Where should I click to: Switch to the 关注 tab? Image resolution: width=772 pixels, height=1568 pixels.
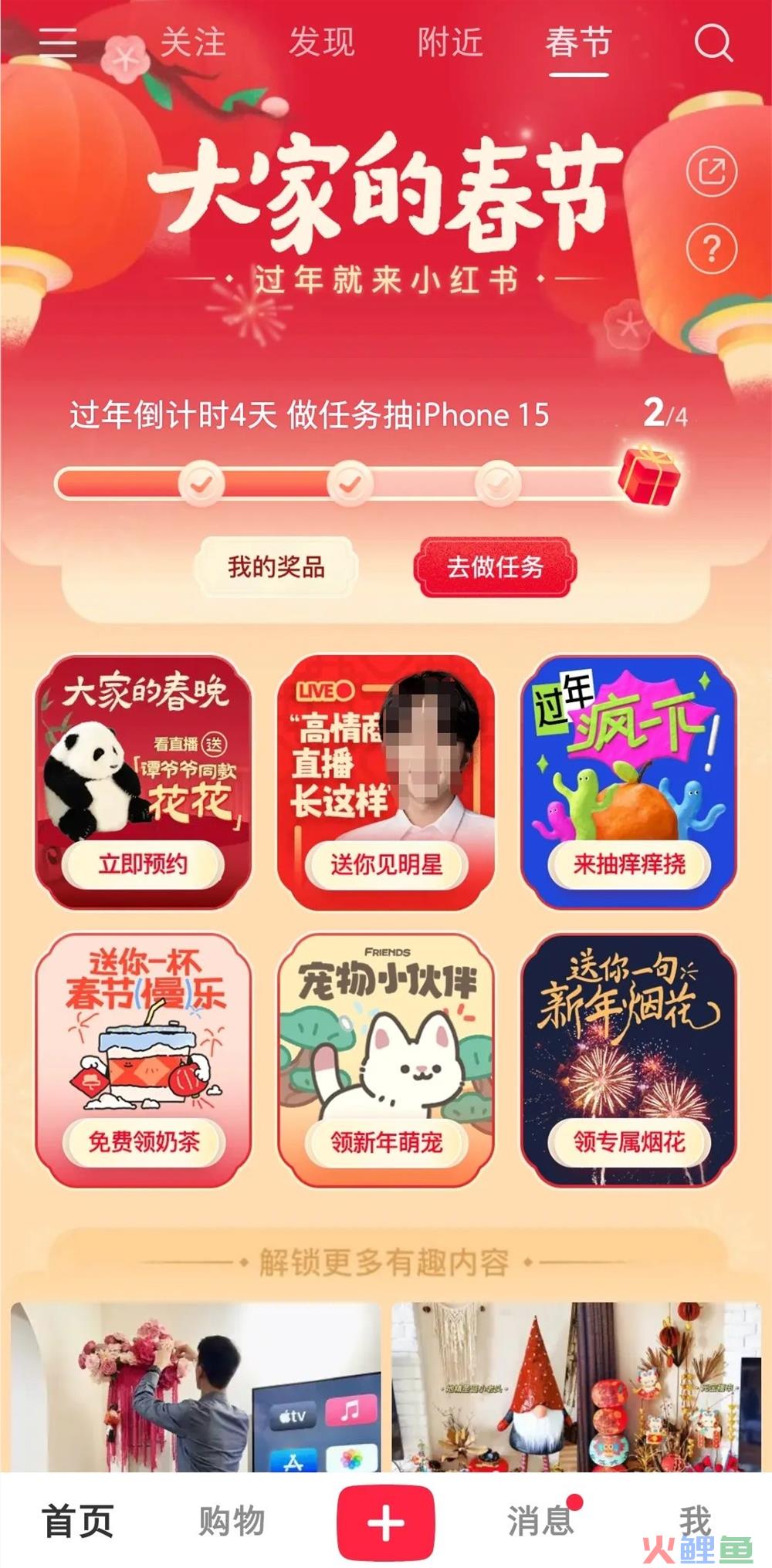[192, 42]
